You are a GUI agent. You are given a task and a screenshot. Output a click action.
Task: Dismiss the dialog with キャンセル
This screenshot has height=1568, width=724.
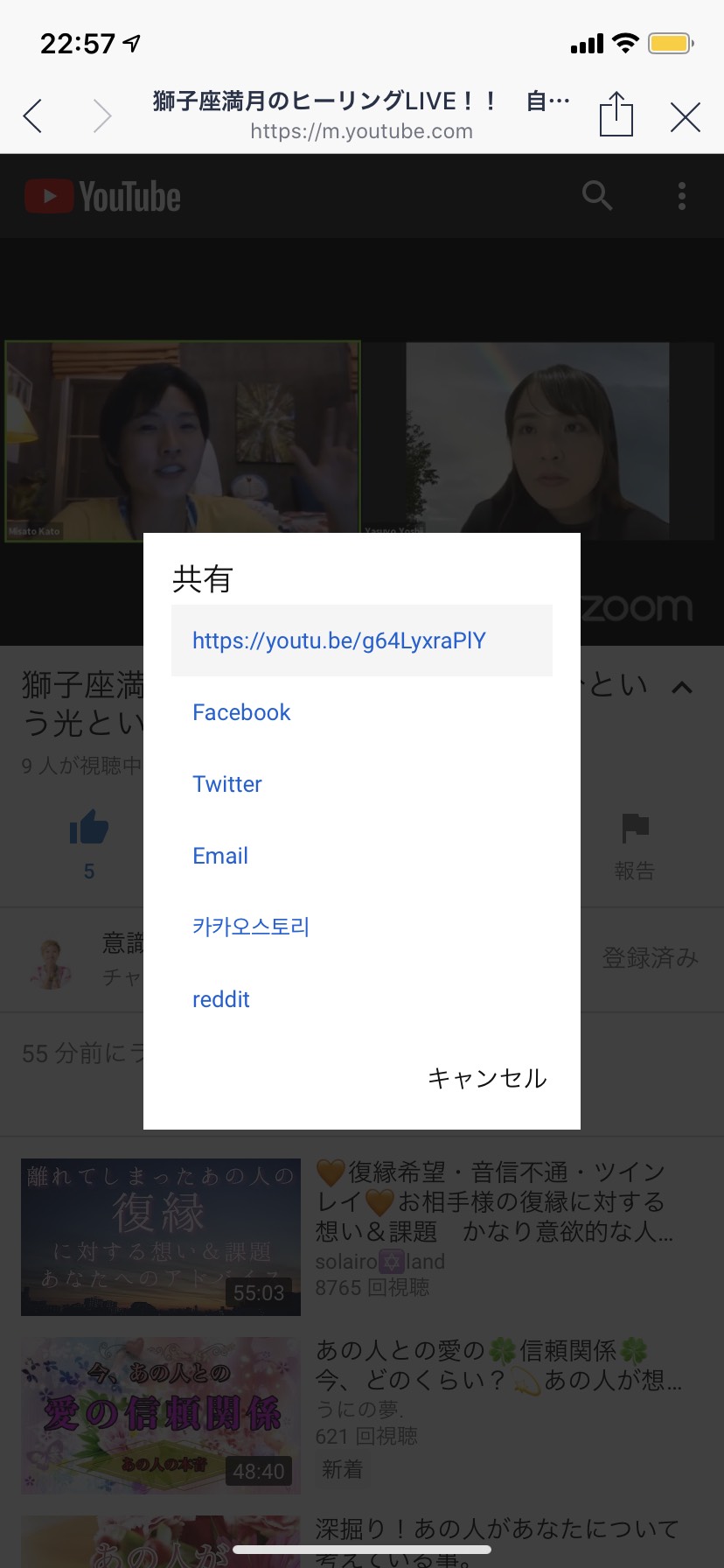point(487,1078)
